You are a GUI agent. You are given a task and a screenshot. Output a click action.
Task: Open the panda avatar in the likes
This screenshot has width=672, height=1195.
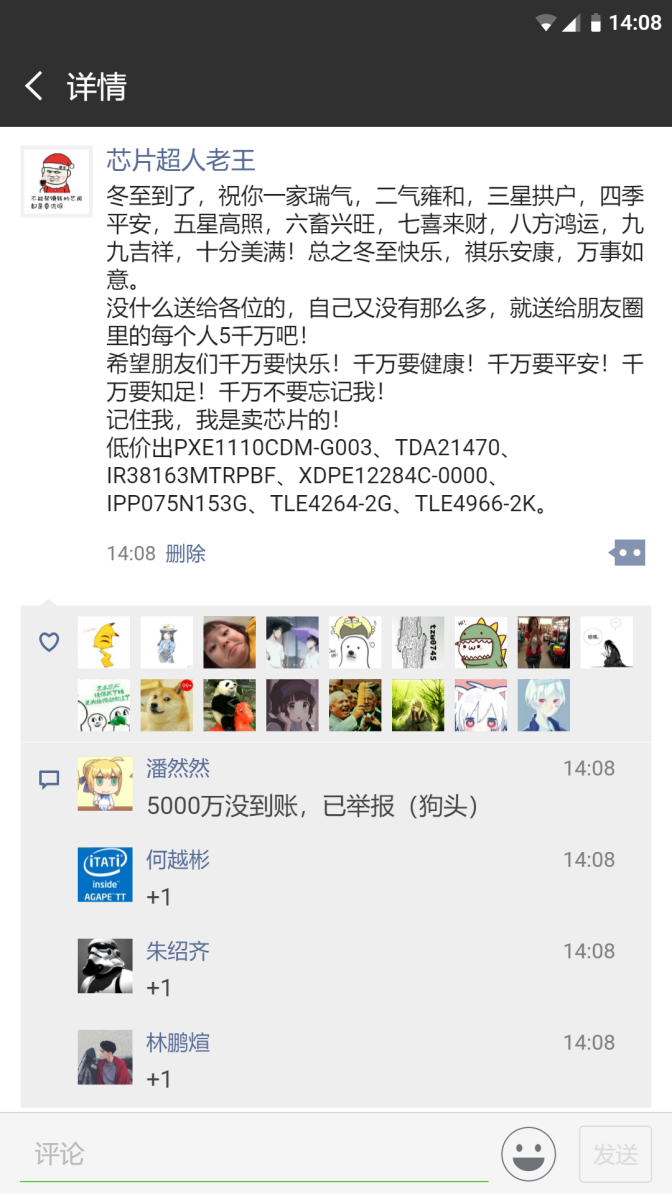click(229, 705)
